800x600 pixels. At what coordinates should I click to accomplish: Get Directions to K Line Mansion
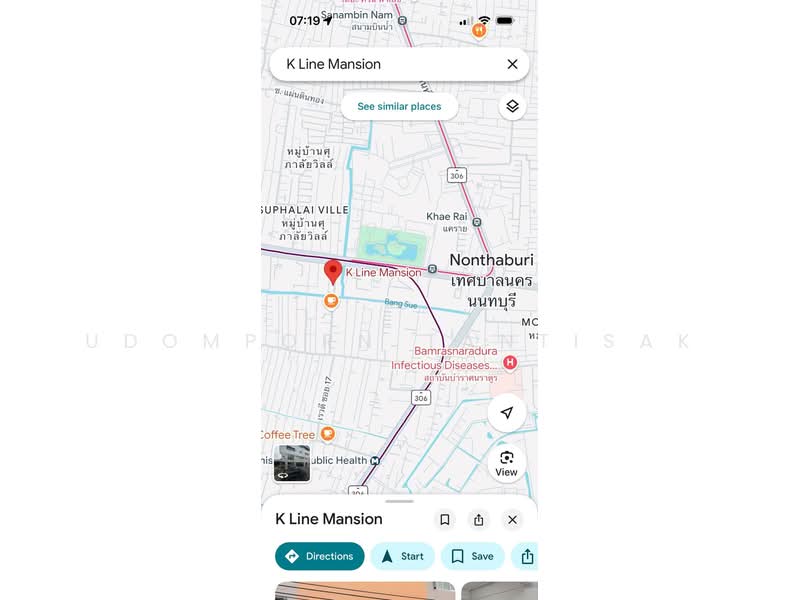[x=319, y=556]
